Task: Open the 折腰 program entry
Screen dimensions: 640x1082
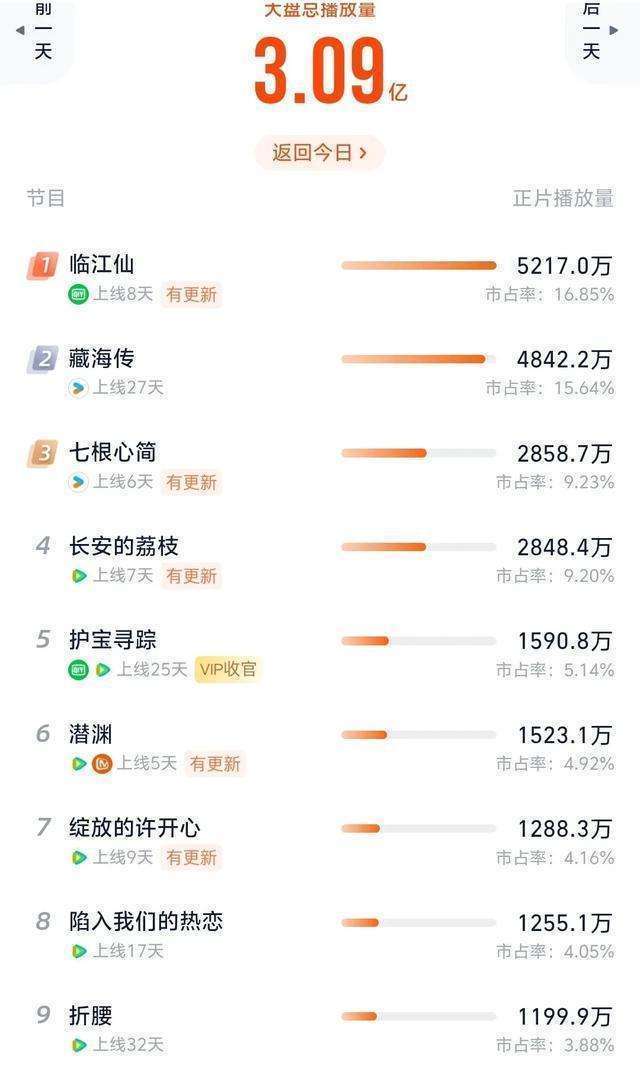Action: (320, 1029)
